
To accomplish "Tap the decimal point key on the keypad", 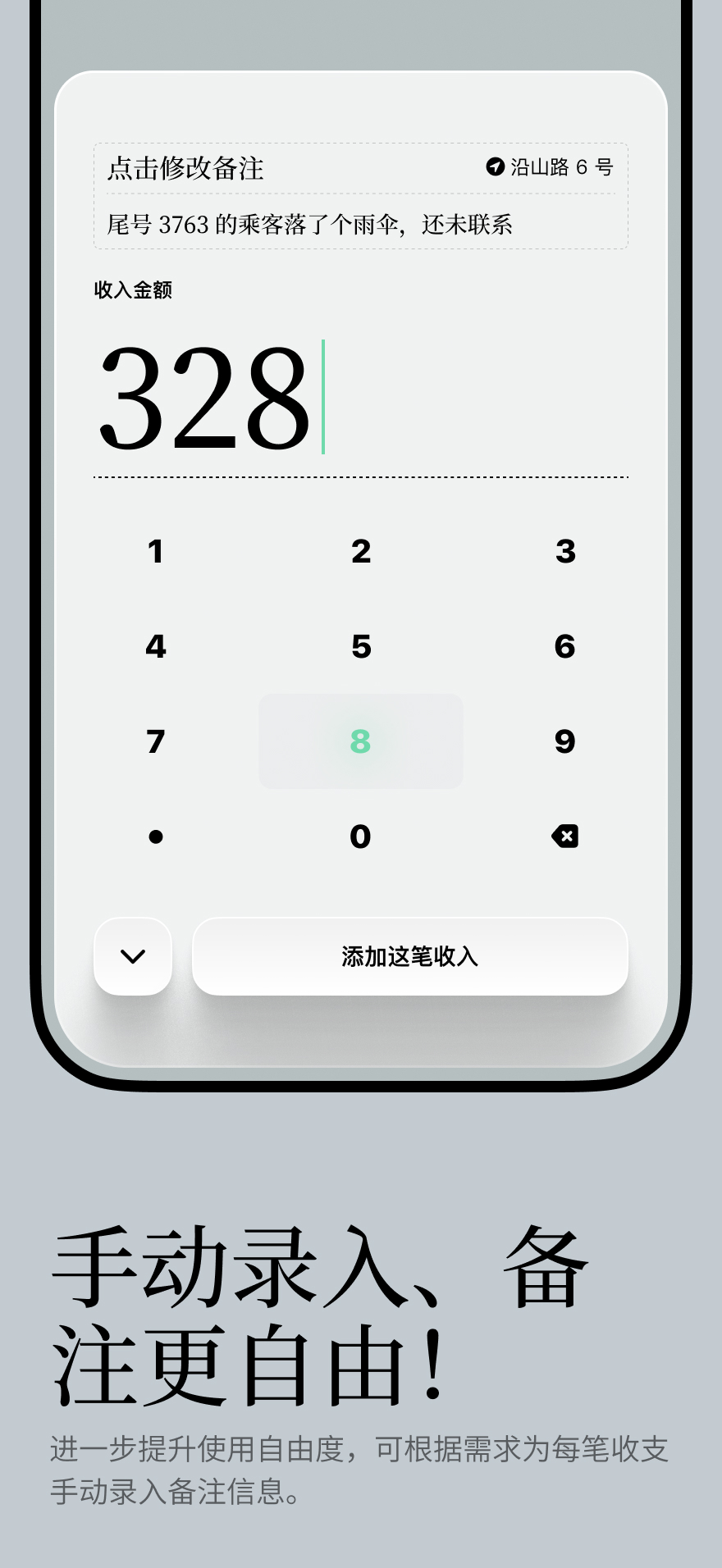I will (156, 836).
